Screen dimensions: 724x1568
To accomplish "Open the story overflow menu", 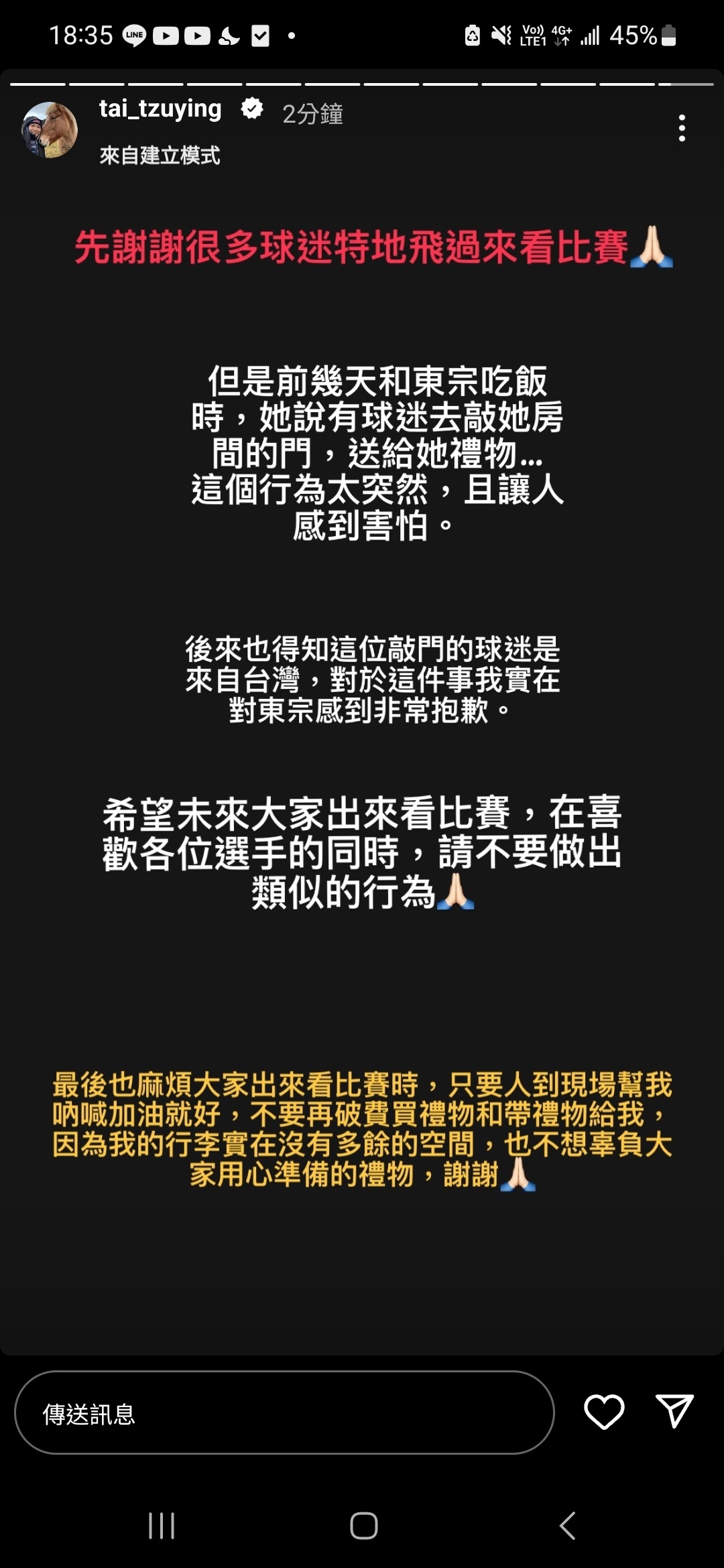I will point(681,128).
